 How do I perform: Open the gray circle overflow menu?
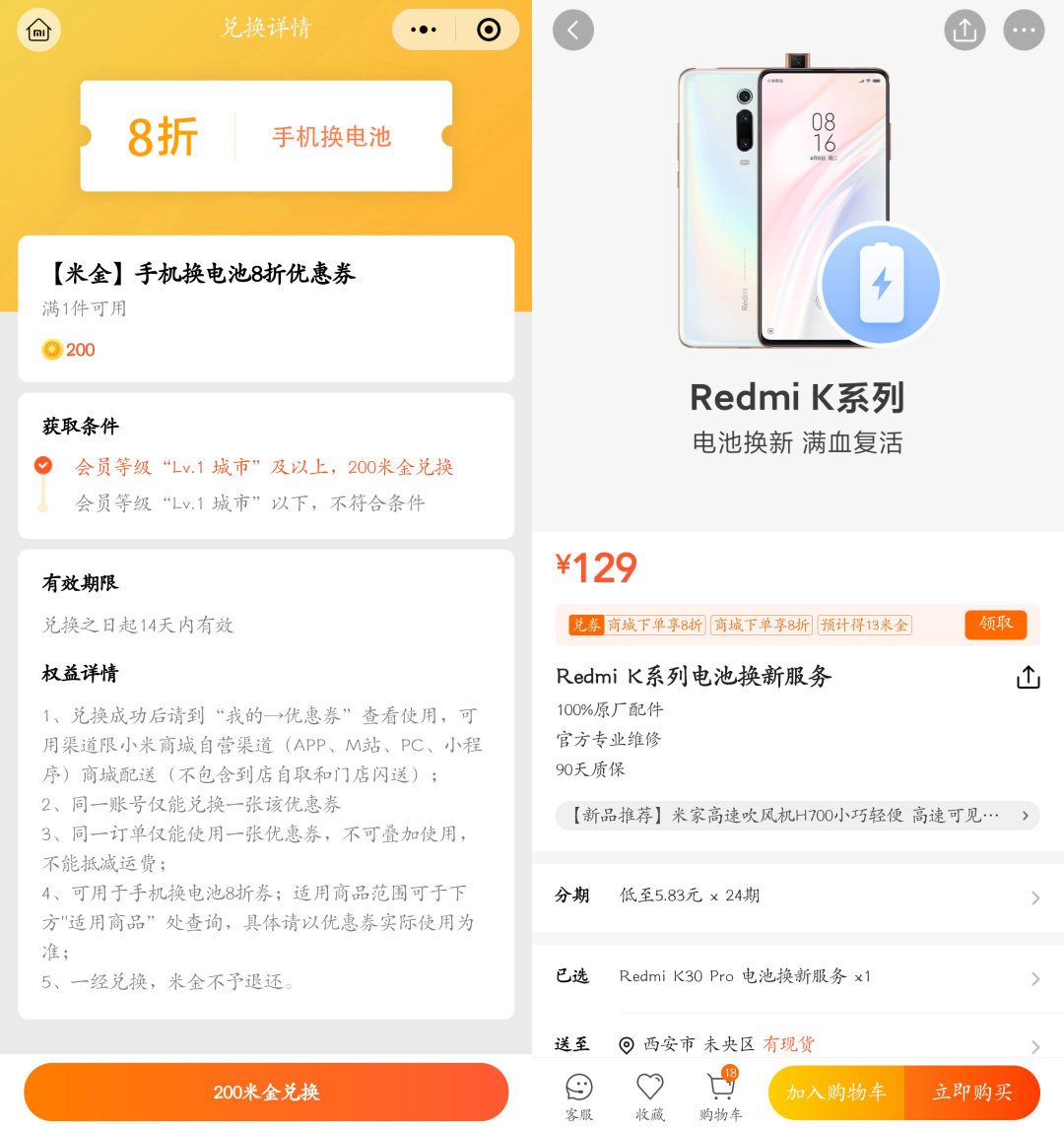coord(1024,30)
